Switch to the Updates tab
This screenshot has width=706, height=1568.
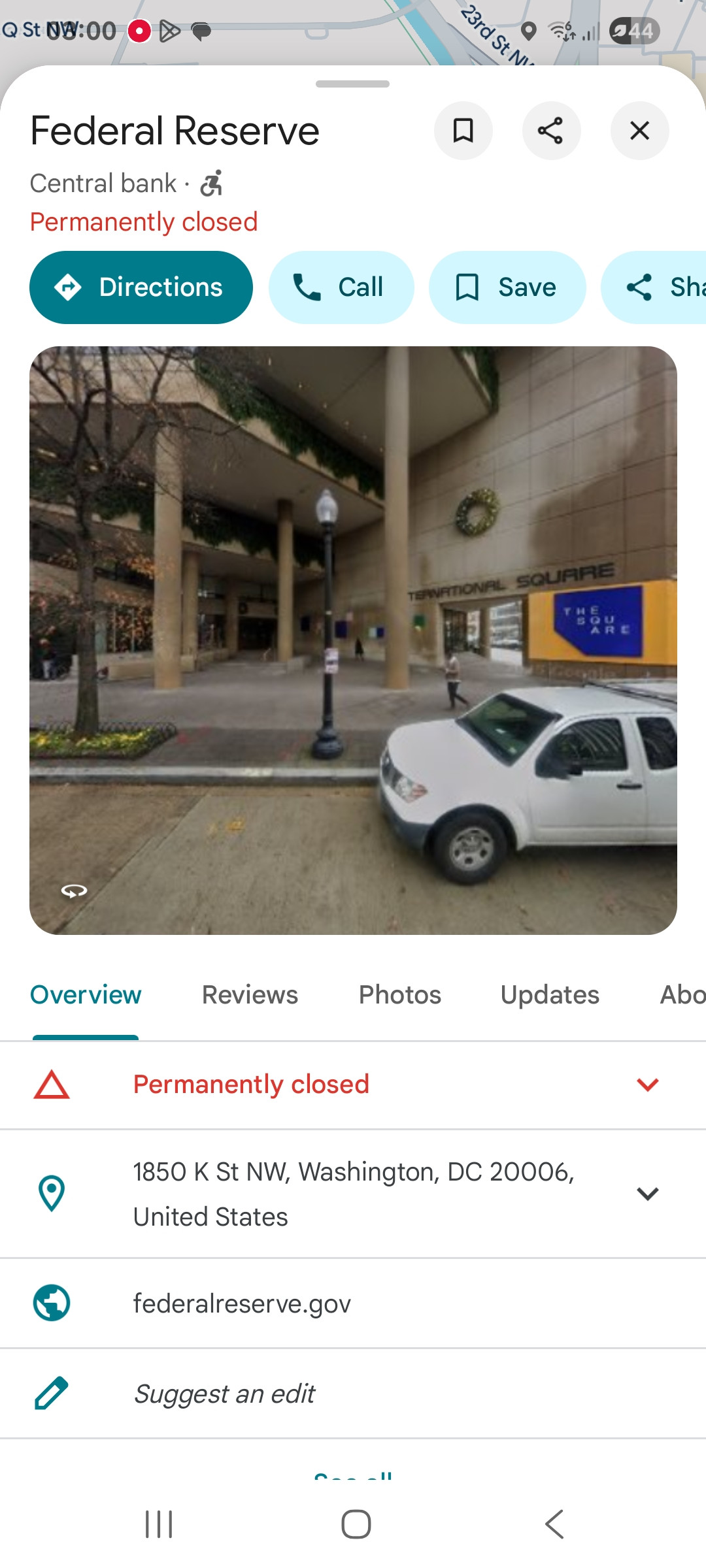pos(550,995)
